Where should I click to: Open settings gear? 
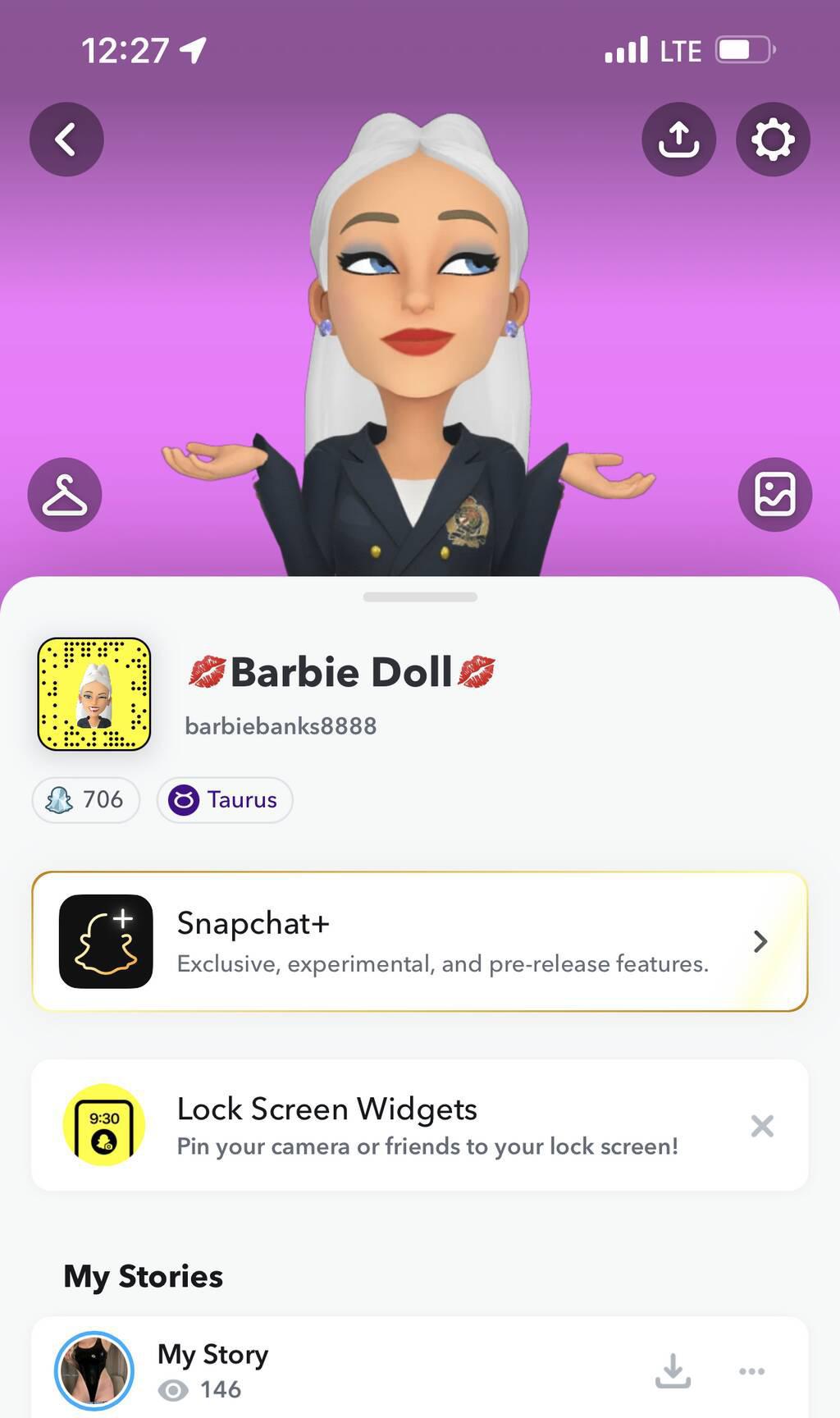coord(773,140)
